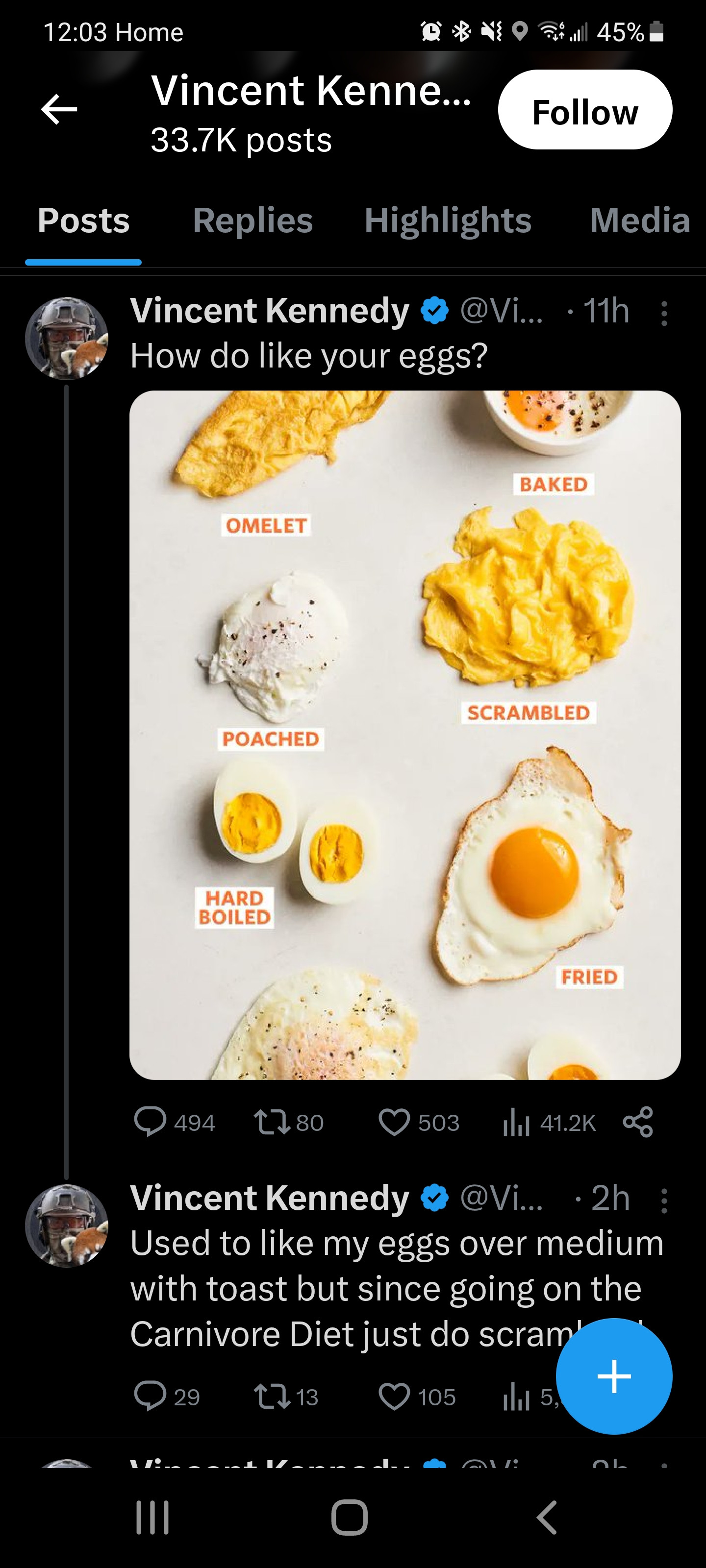Reply to the Carnivore Diet post
Screen dimensions: 706x1568
(150, 1396)
